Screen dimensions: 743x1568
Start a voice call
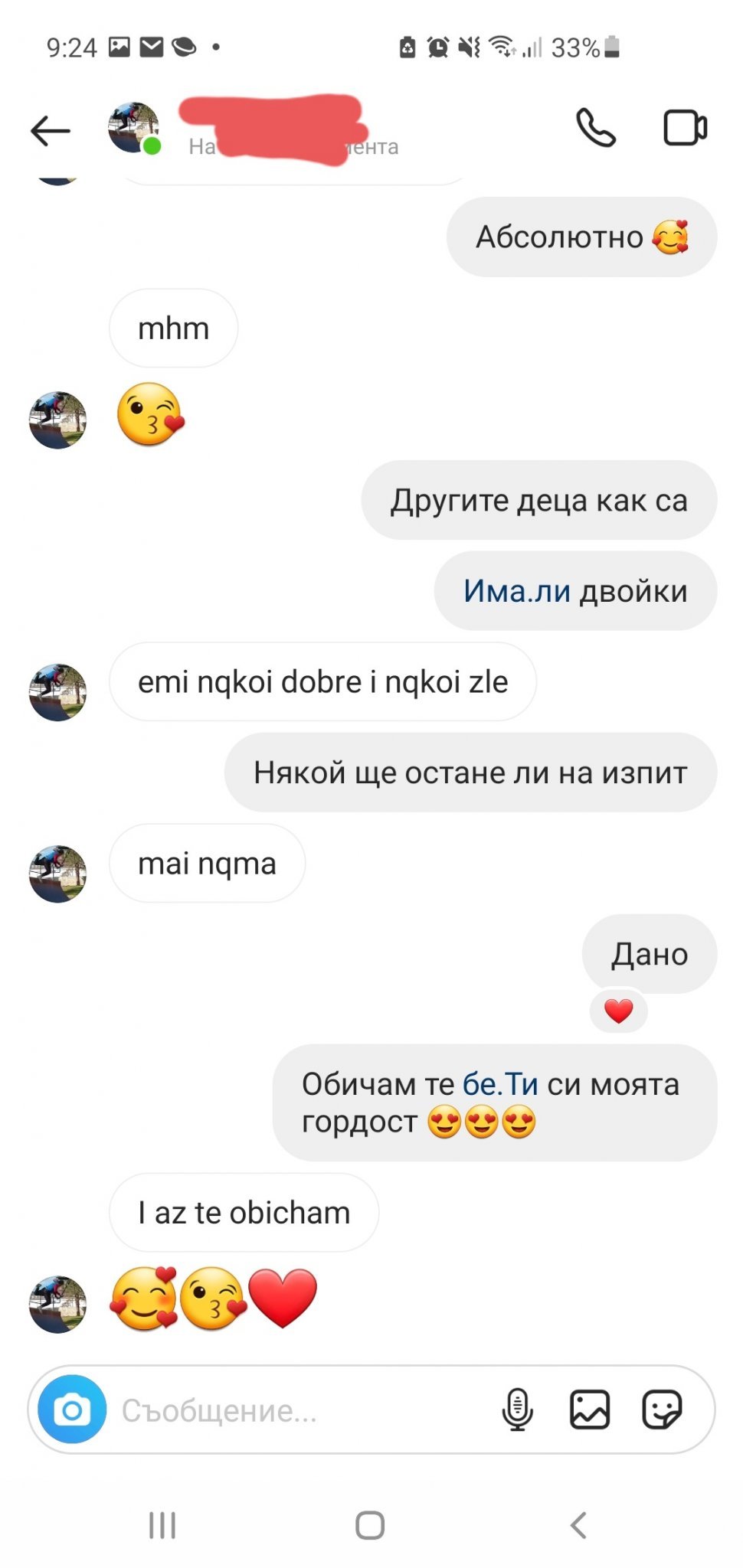click(595, 128)
